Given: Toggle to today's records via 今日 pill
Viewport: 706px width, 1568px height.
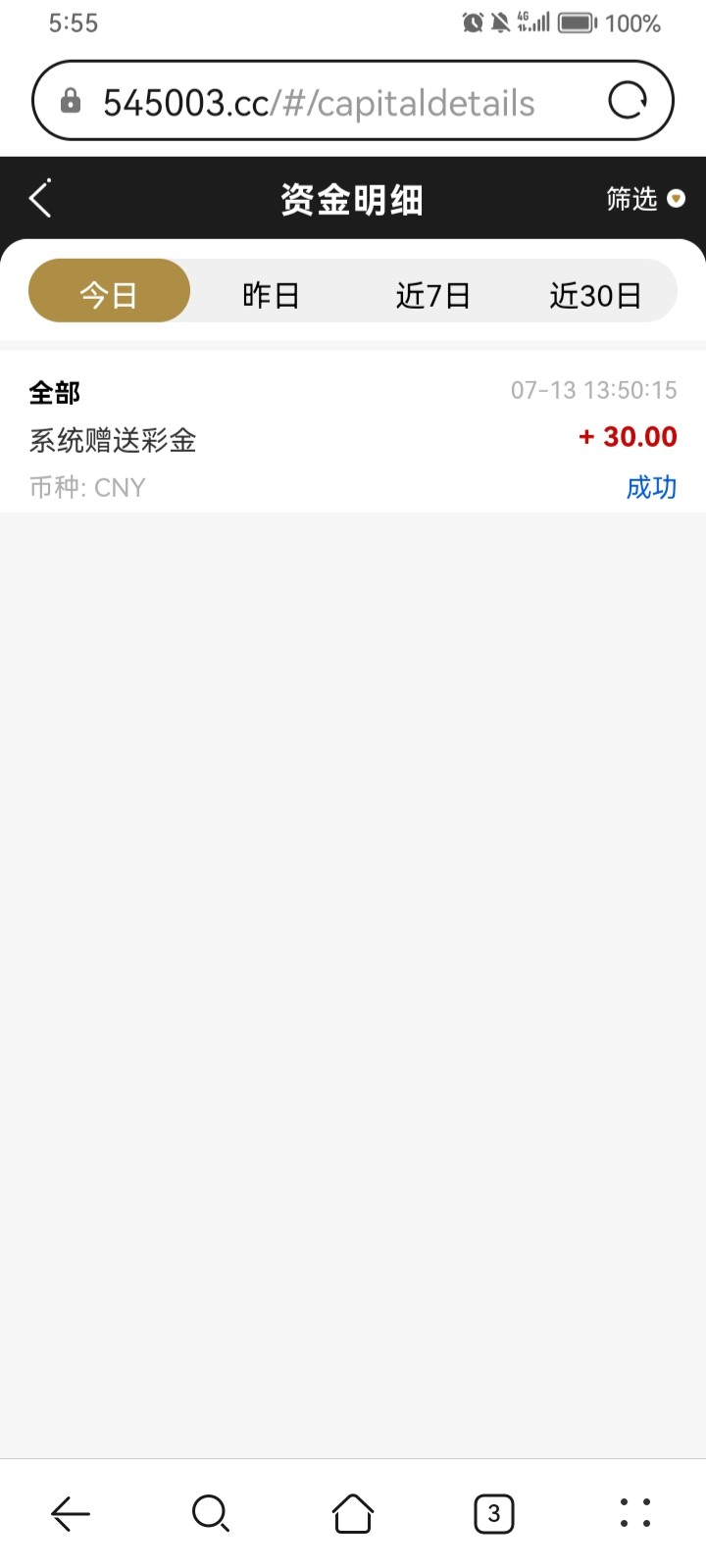Looking at the screenshot, I should pos(109,291).
